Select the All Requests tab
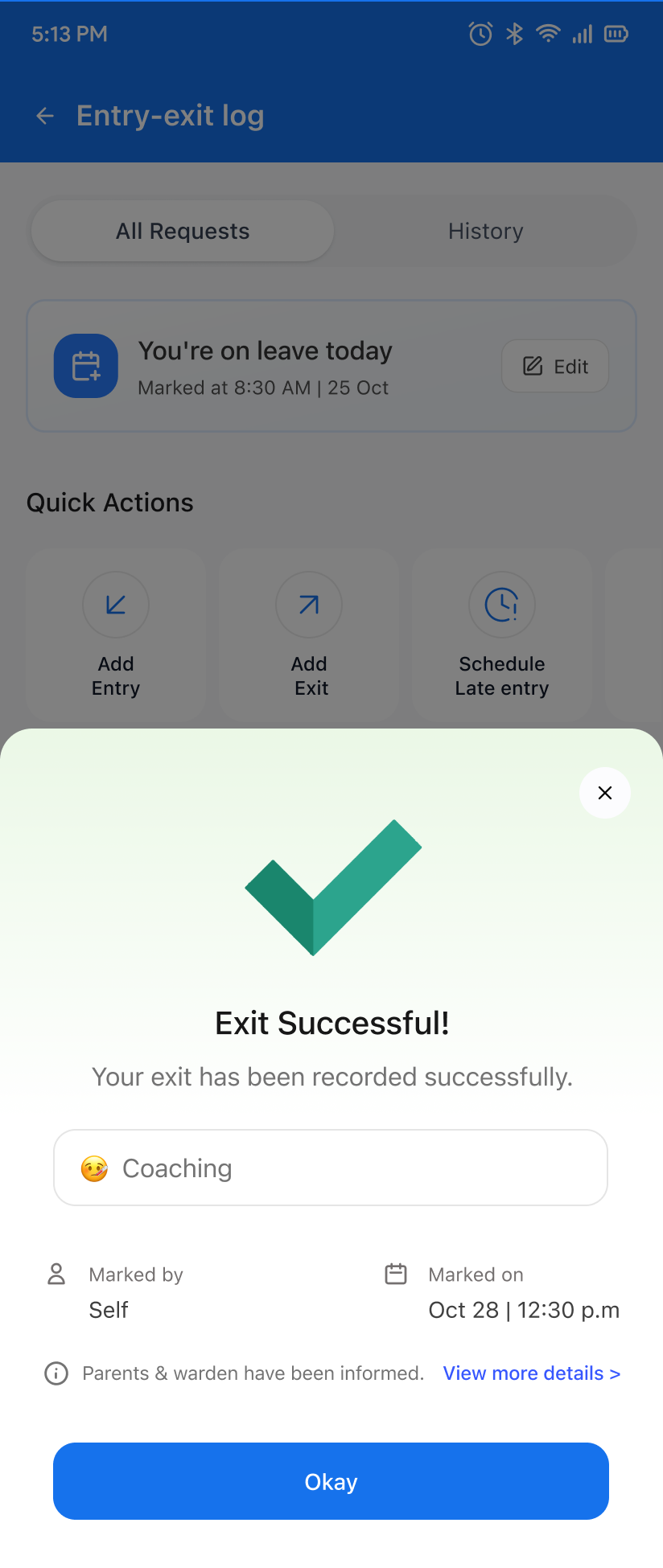This screenshot has height=1568, width=663. coord(183,232)
